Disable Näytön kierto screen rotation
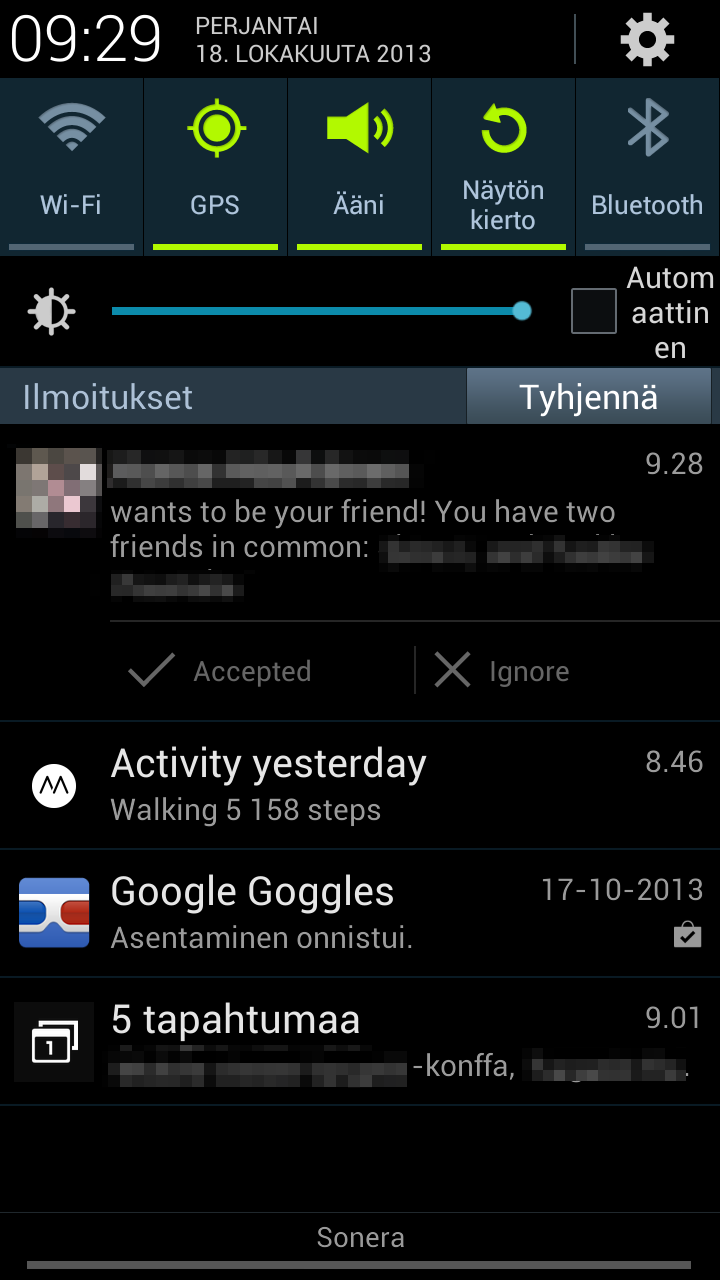This screenshot has height=1280, width=720. tap(503, 165)
